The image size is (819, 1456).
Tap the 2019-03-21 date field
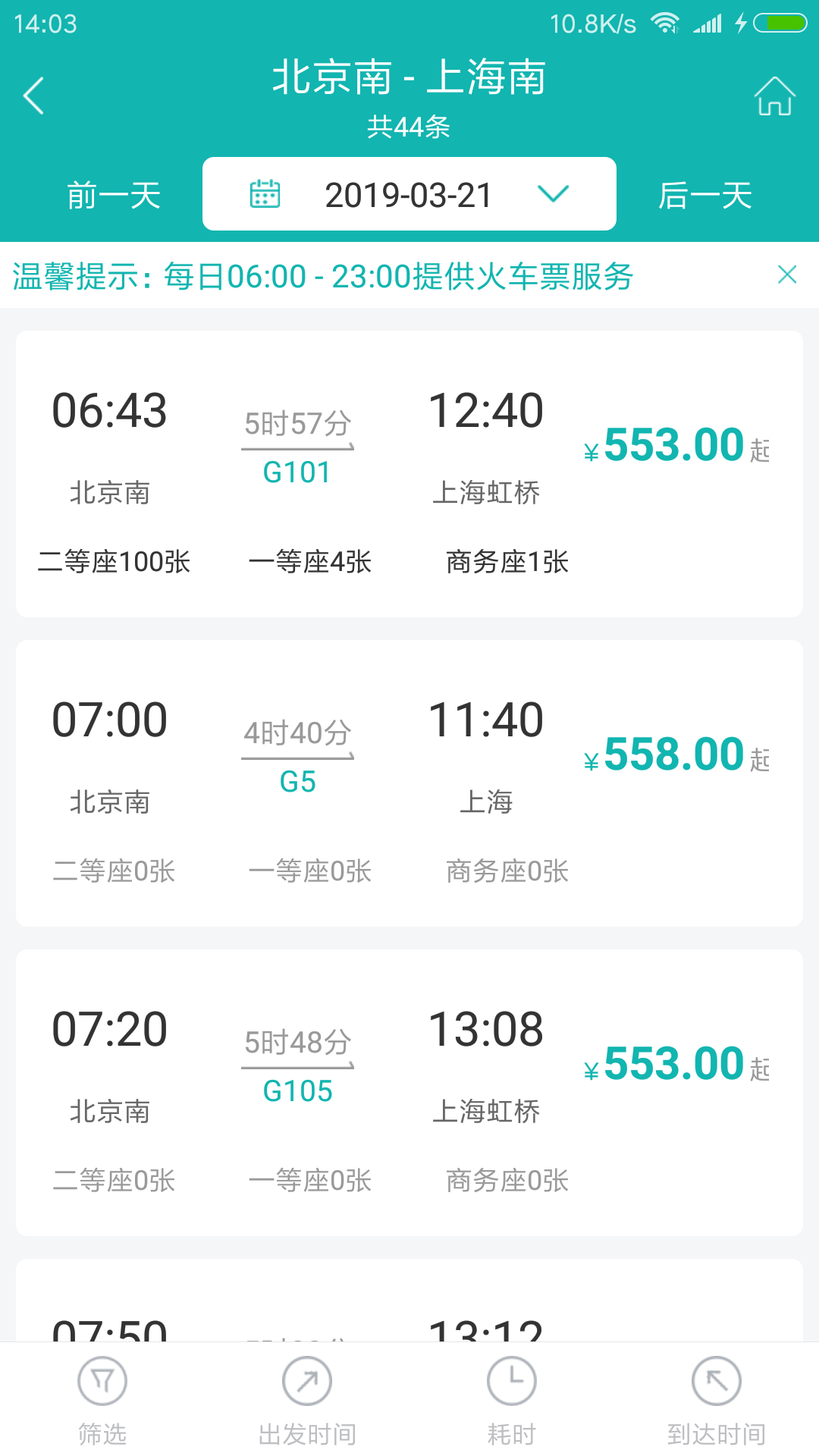click(409, 194)
